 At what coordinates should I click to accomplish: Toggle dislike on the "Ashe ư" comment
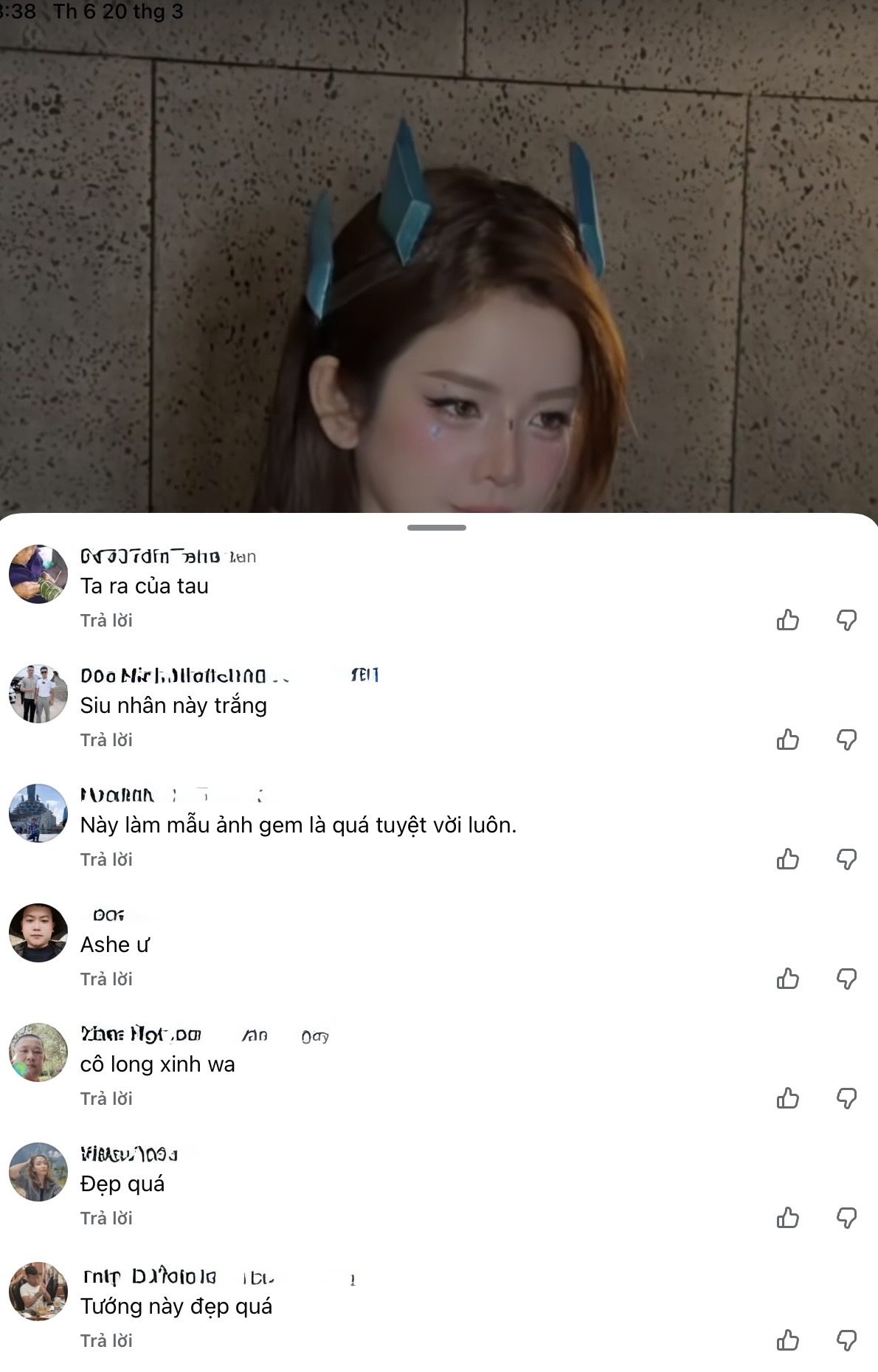[x=846, y=979]
